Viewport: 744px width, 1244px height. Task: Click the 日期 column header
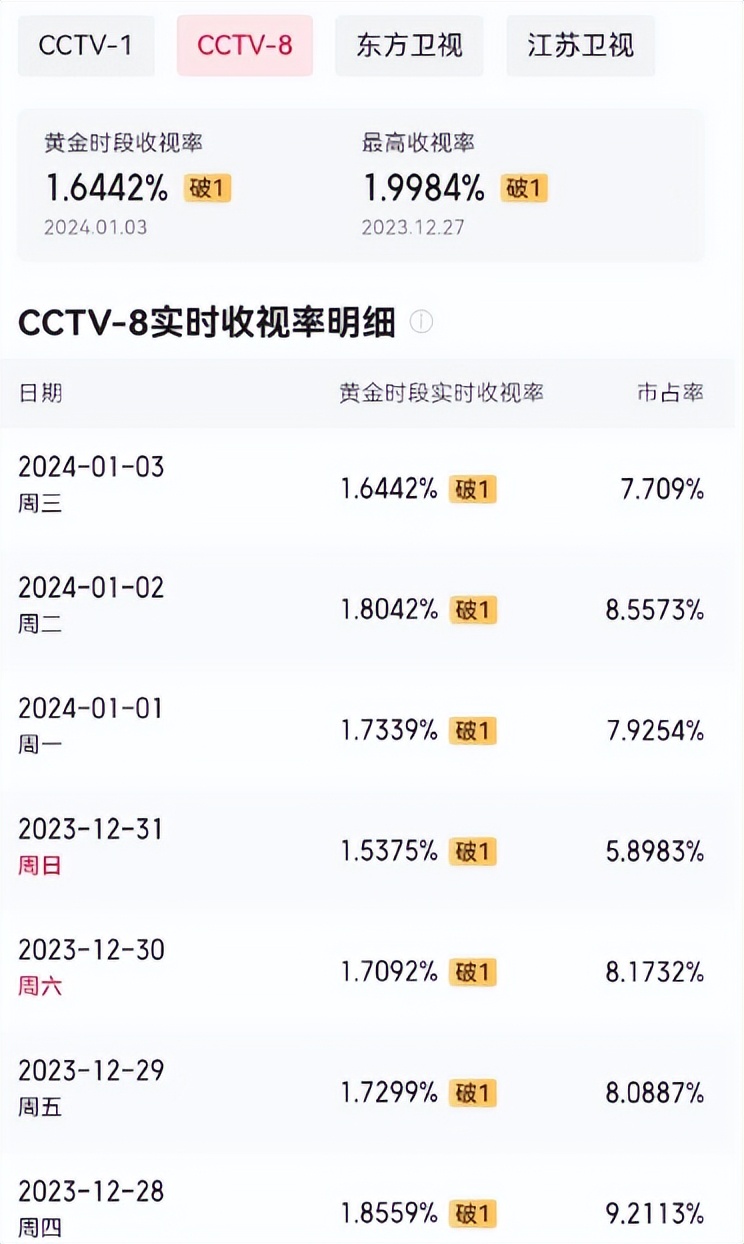point(38,394)
